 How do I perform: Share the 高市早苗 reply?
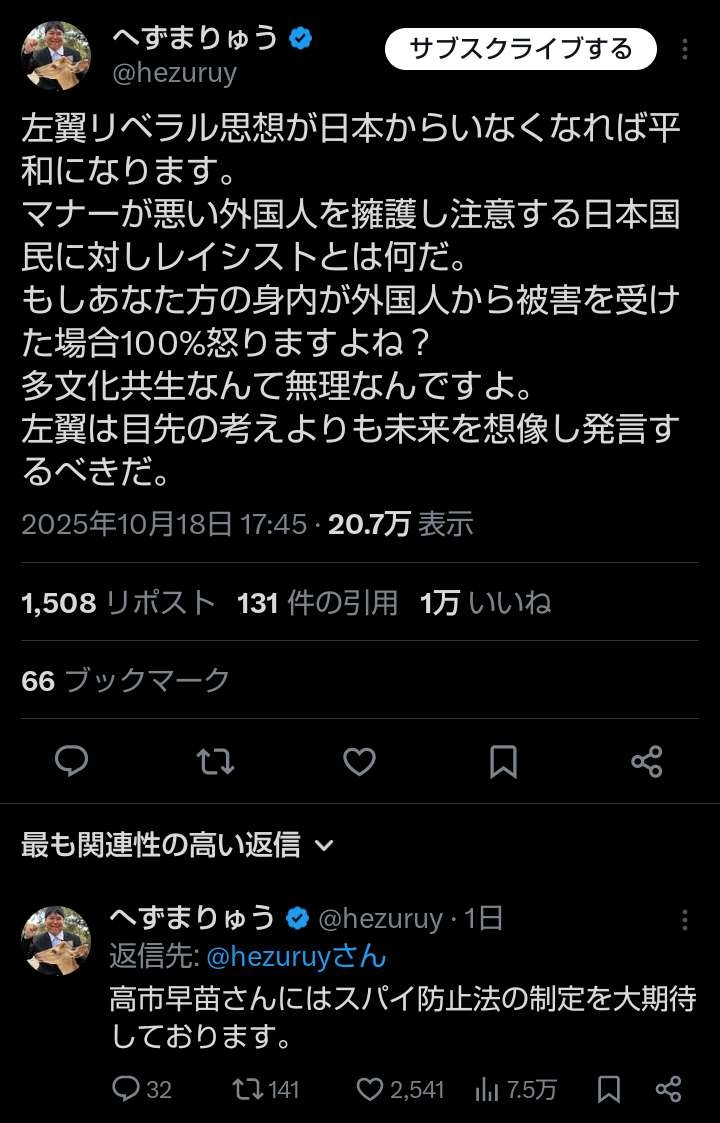click(668, 1089)
